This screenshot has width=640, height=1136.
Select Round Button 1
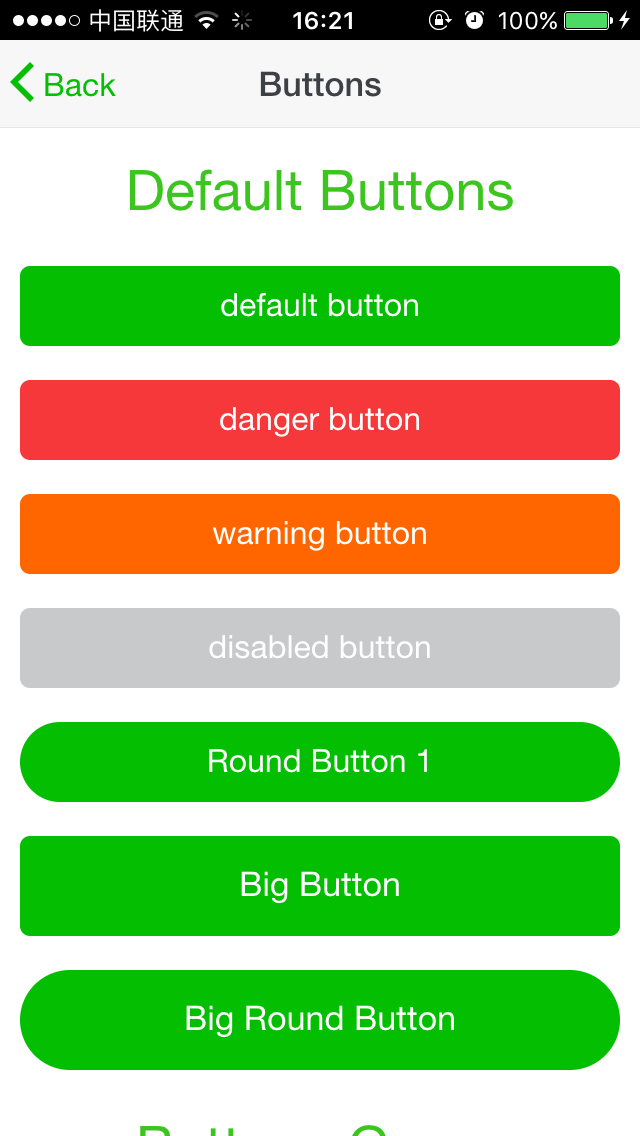click(x=320, y=762)
